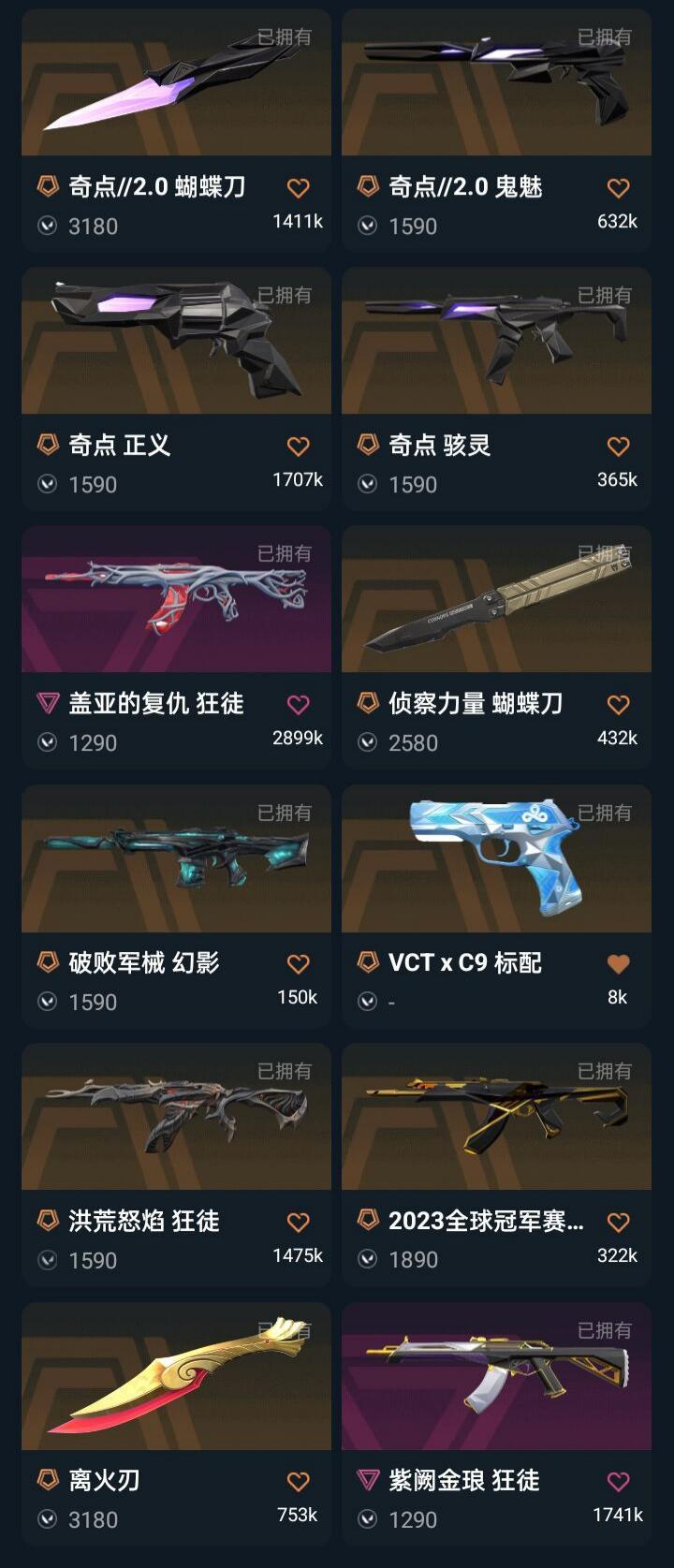Tap the heart on 奇点 正义

tap(298, 447)
